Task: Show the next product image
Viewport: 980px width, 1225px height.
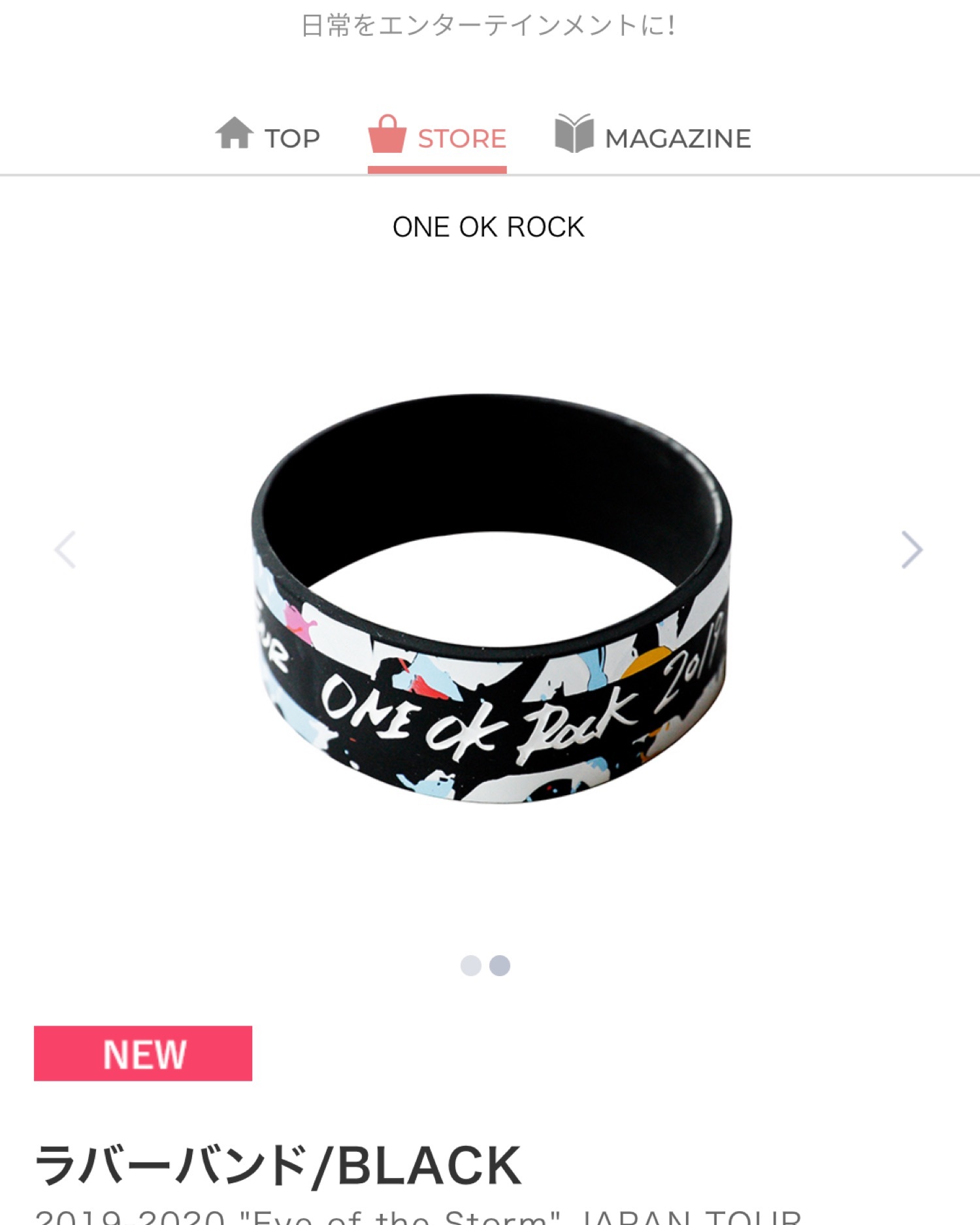Action: (911, 550)
